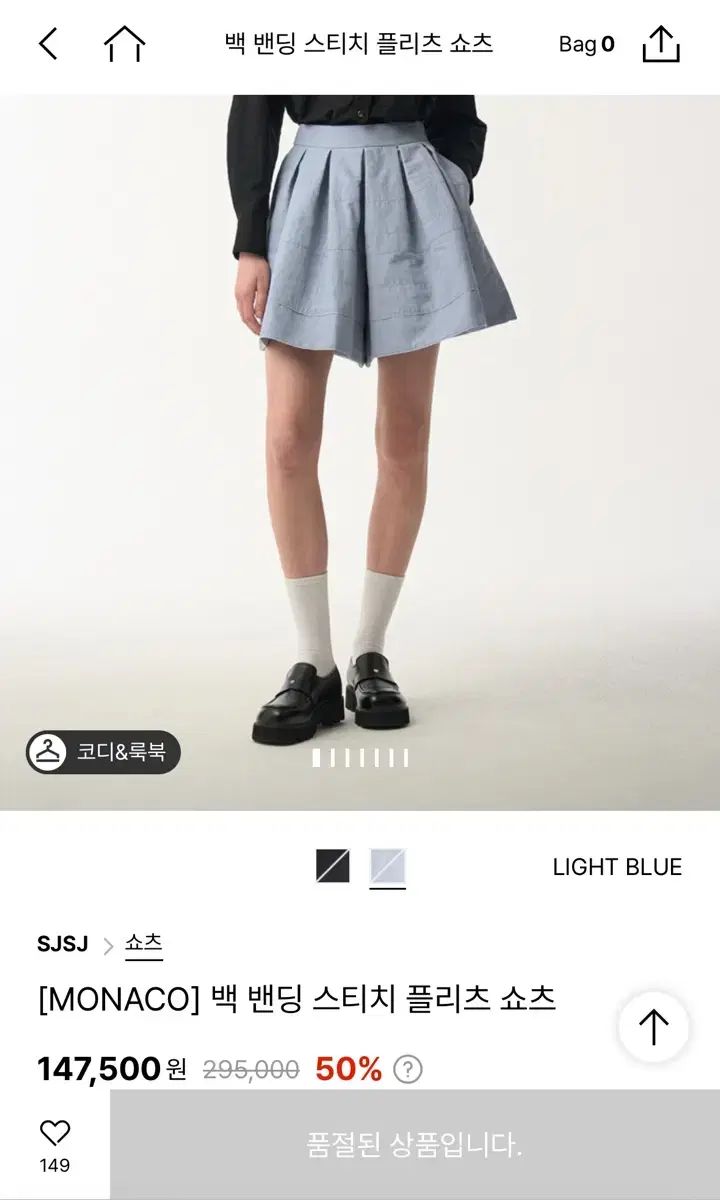This screenshot has height=1200, width=720.
Task: Jump back to the top of the page
Action: point(653,1027)
